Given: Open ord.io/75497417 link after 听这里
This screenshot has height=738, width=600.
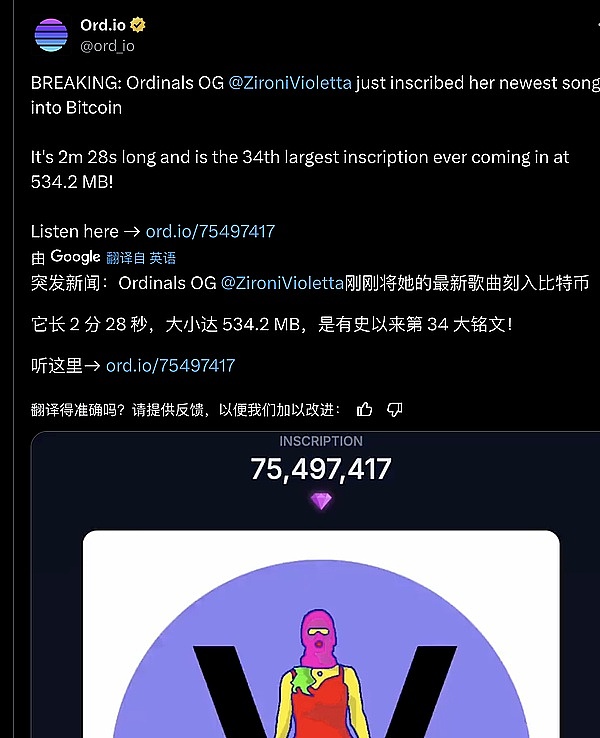Looking at the screenshot, I should (170, 365).
